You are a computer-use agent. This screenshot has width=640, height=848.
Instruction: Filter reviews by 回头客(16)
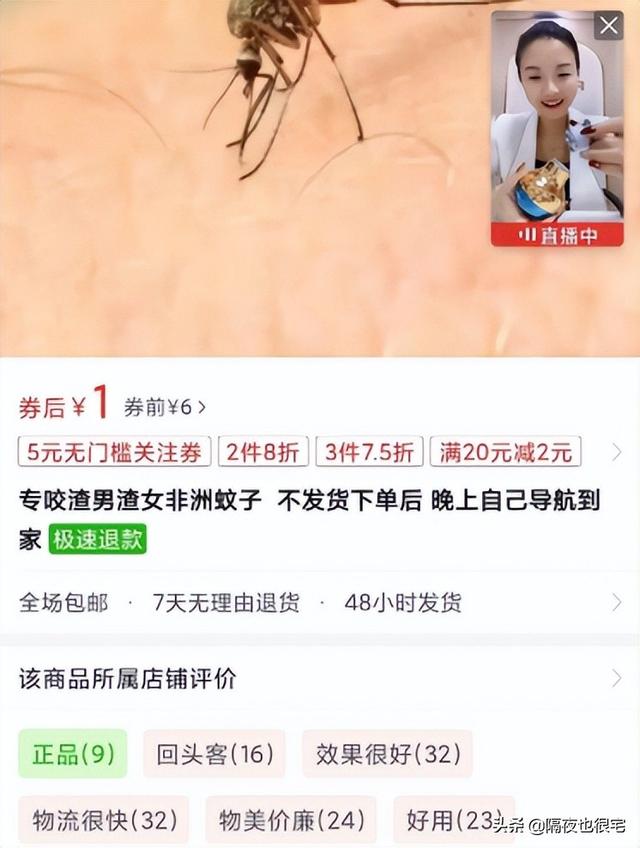point(214,754)
